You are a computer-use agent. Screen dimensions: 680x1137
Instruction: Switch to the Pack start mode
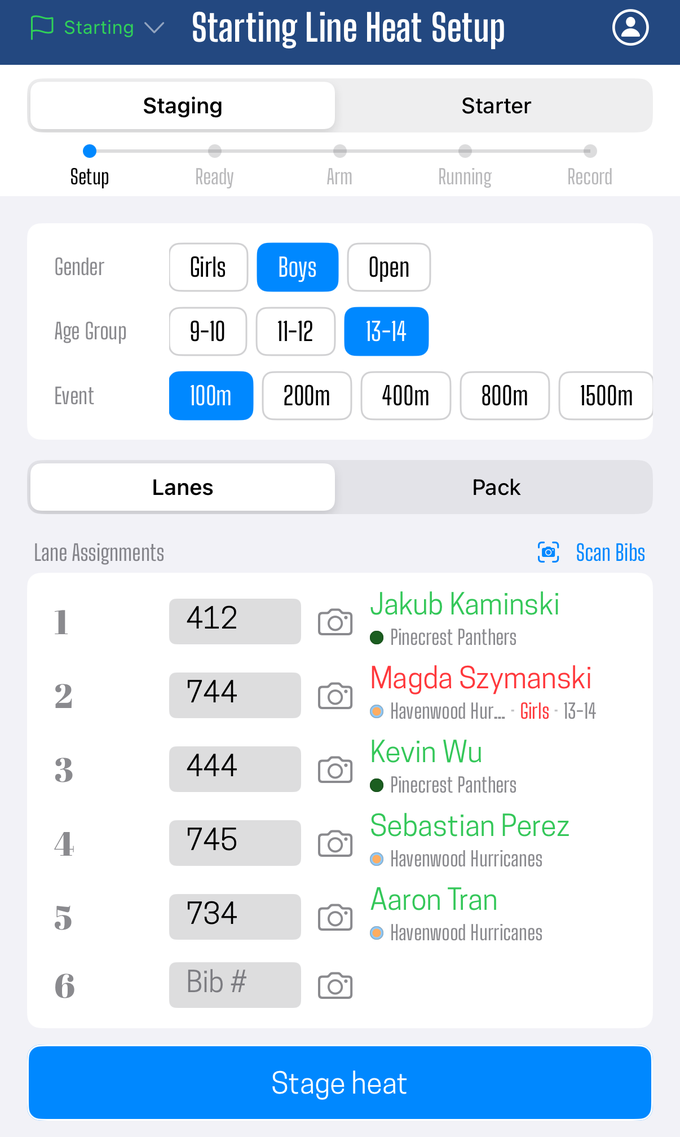[x=496, y=487]
